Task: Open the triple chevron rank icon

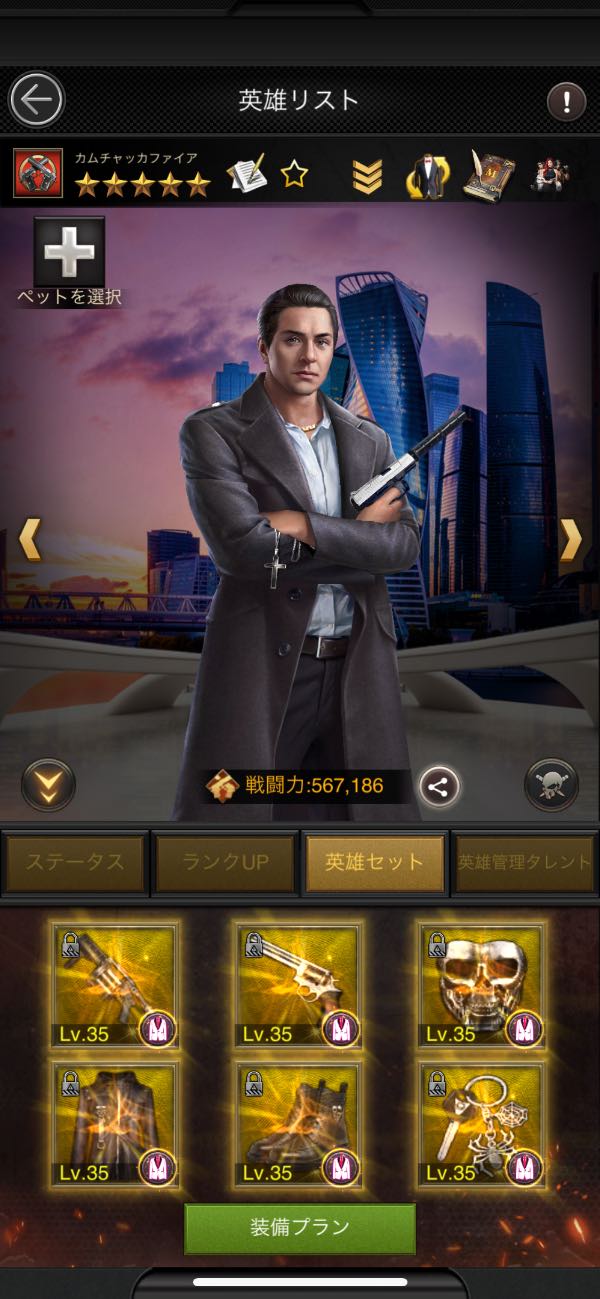Action: pos(368,176)
